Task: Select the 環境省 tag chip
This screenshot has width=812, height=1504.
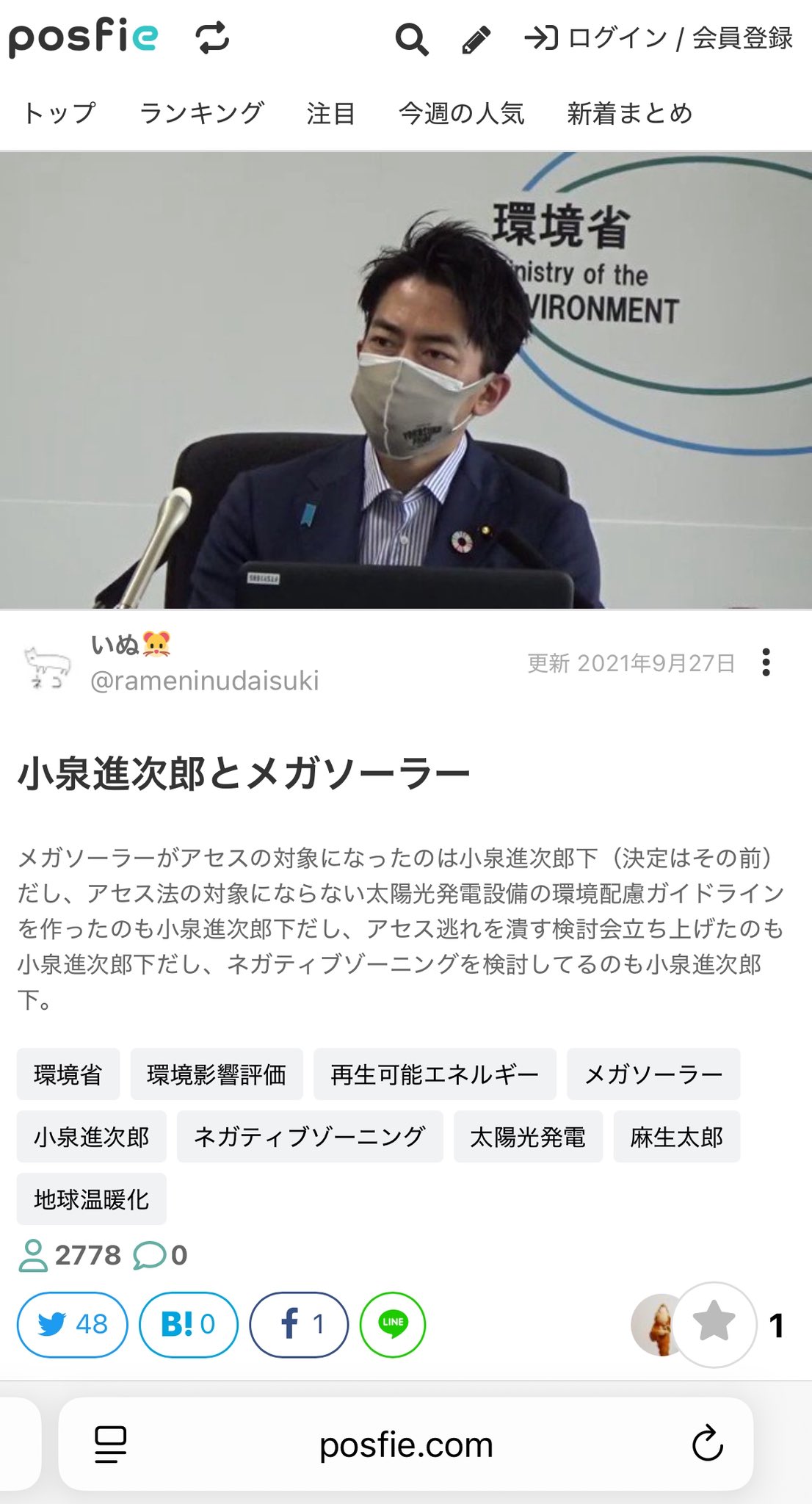Action: [x=68, y=1074]
